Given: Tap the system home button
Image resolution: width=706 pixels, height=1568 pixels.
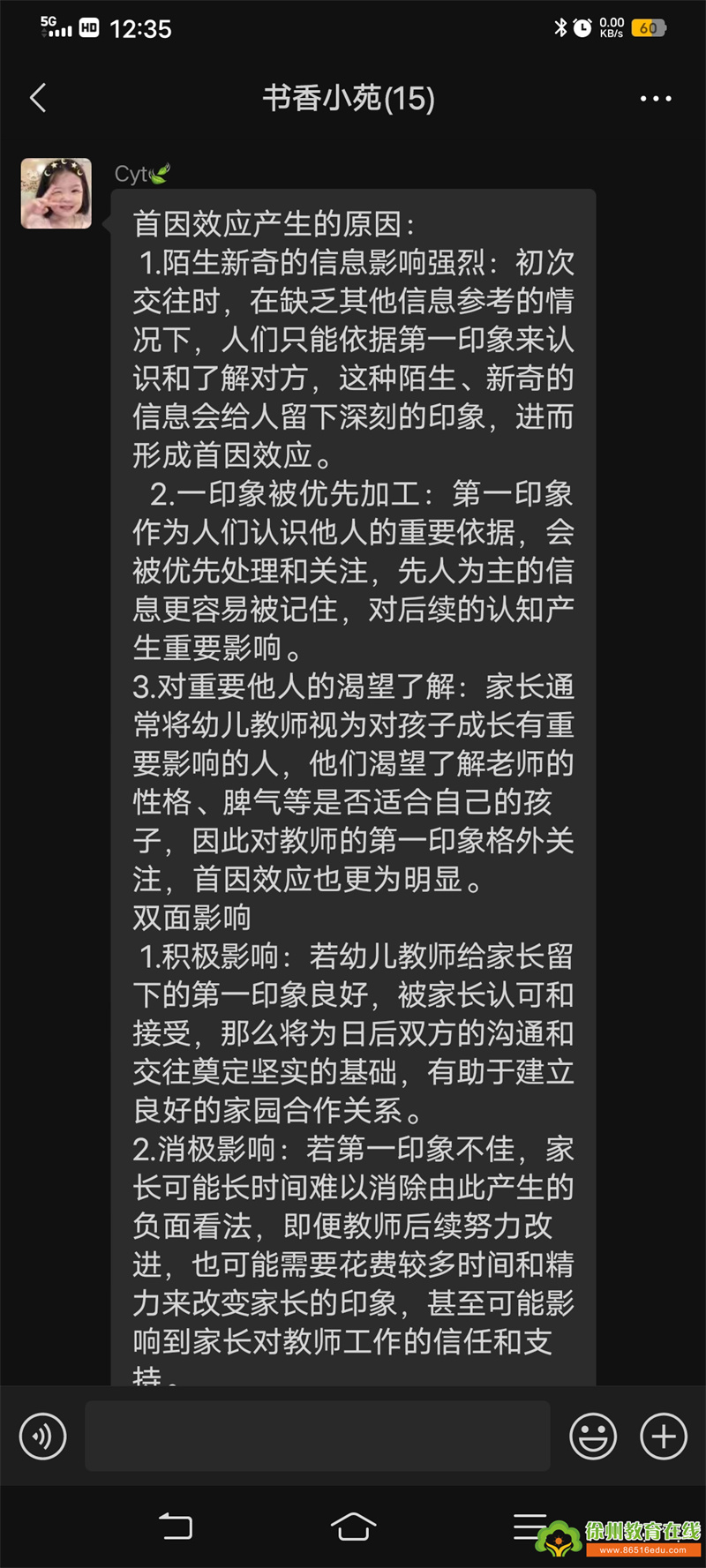Looking at the screenshot, I should pyautogui.click(x=353, y=1526).
